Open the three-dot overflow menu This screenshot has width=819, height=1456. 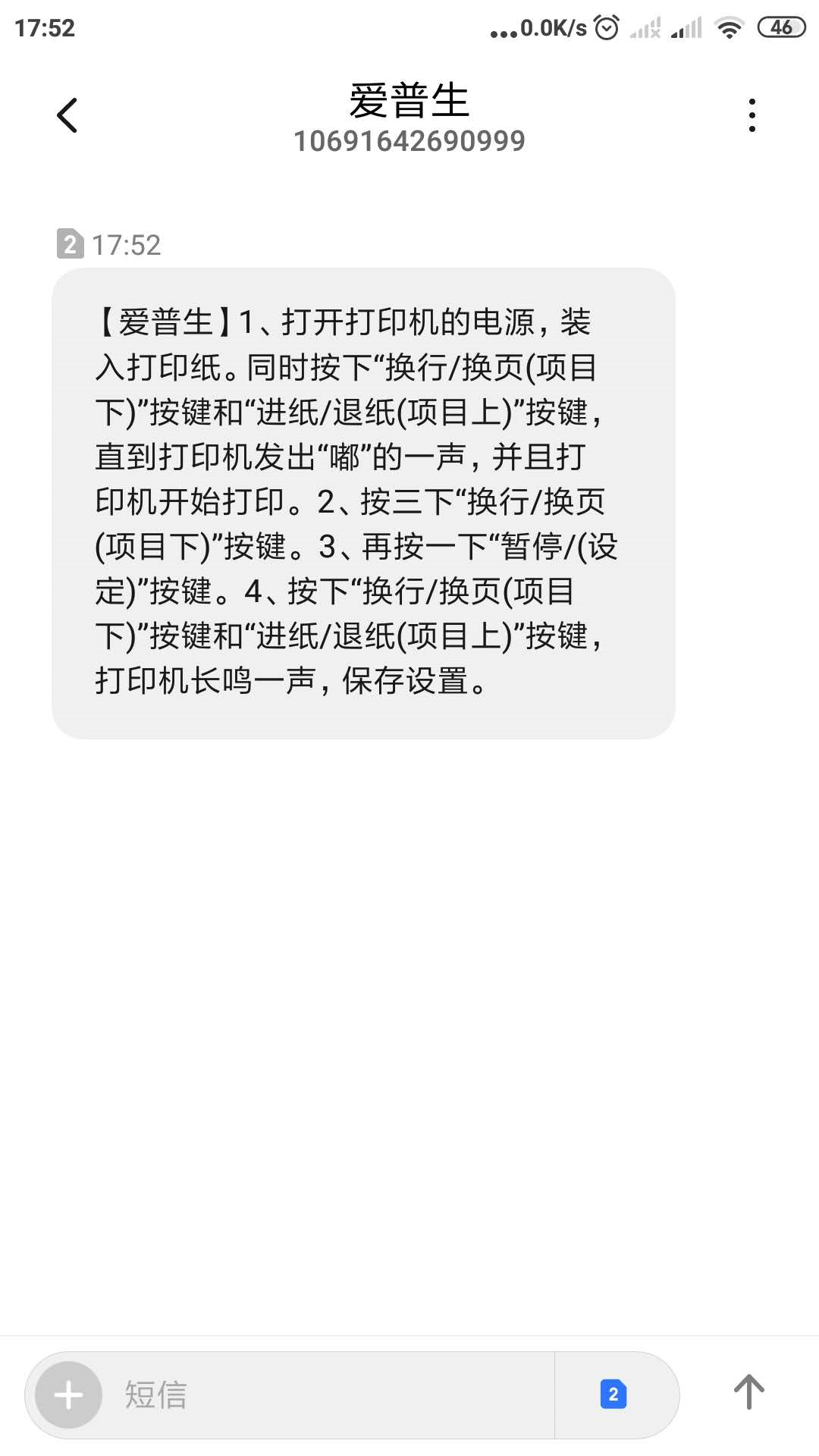click(752, 115)
